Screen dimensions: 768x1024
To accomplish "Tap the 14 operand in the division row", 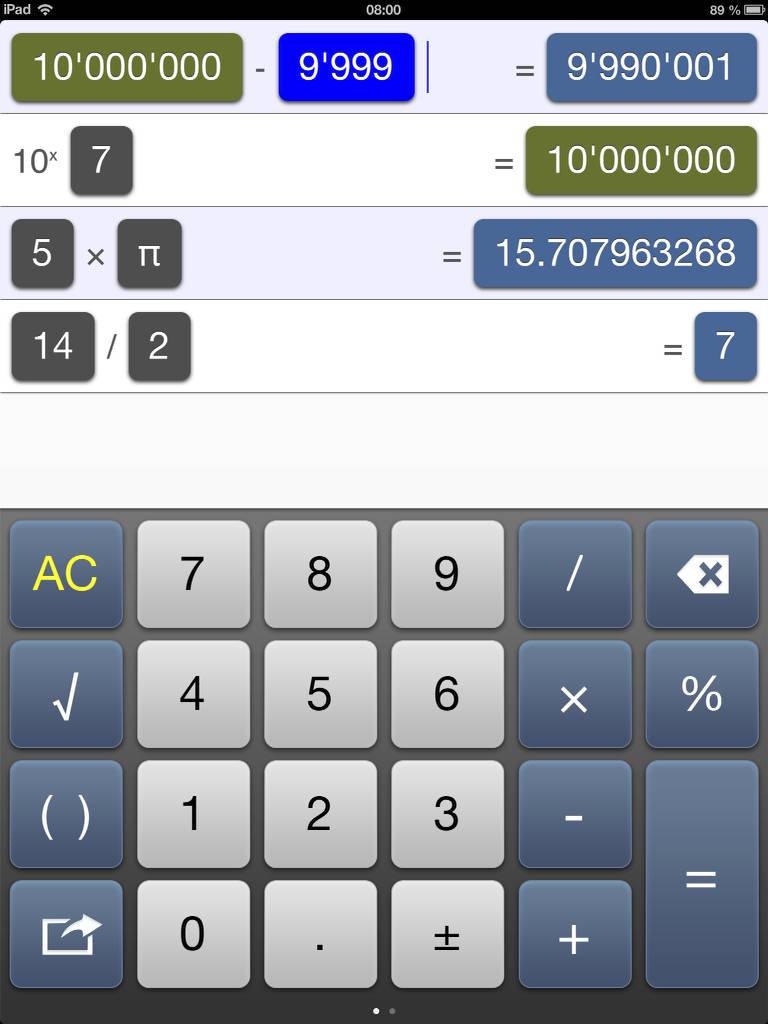I will (53, 346).
